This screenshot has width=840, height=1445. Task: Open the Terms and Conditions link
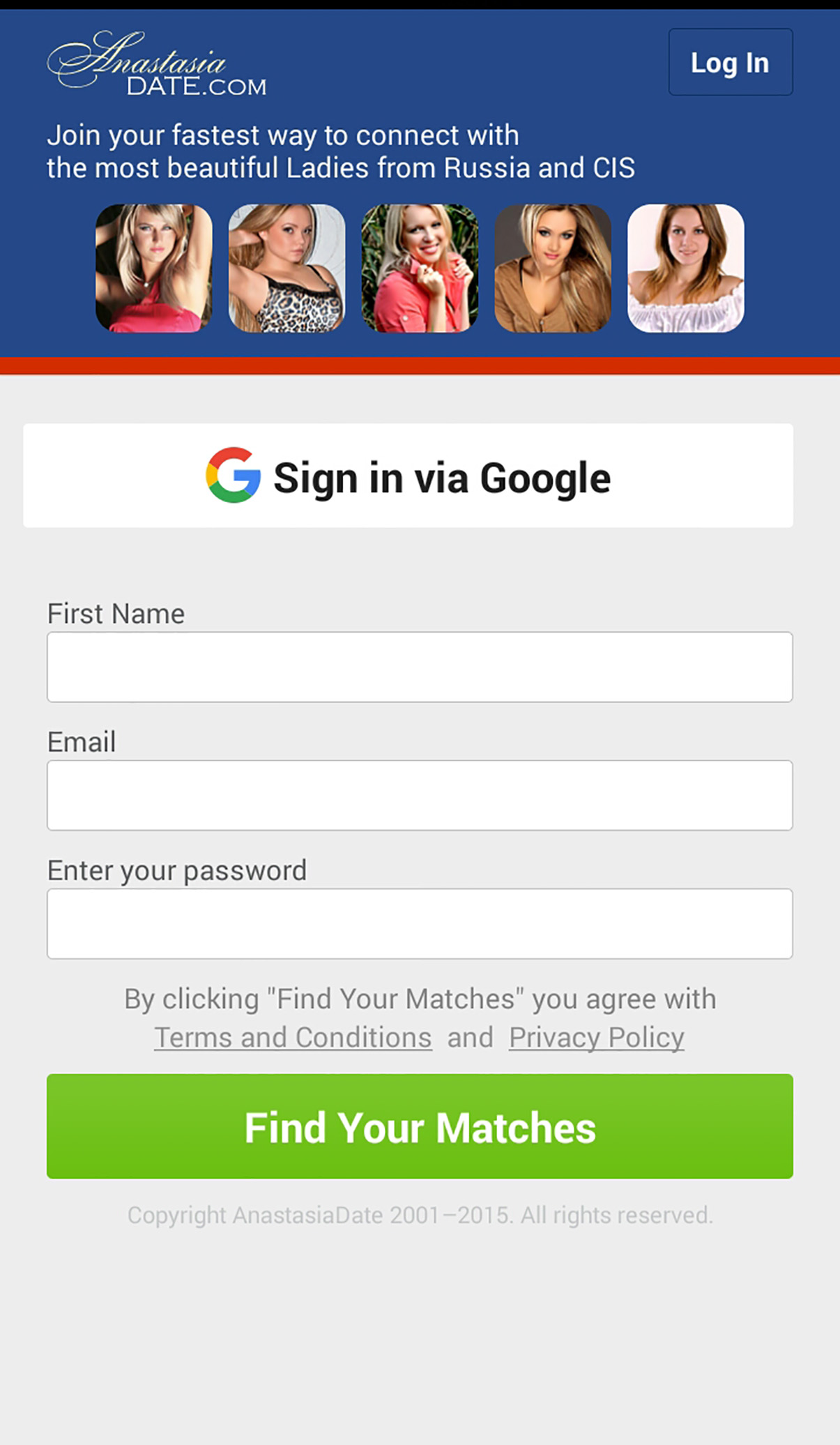click(293, 1037)
